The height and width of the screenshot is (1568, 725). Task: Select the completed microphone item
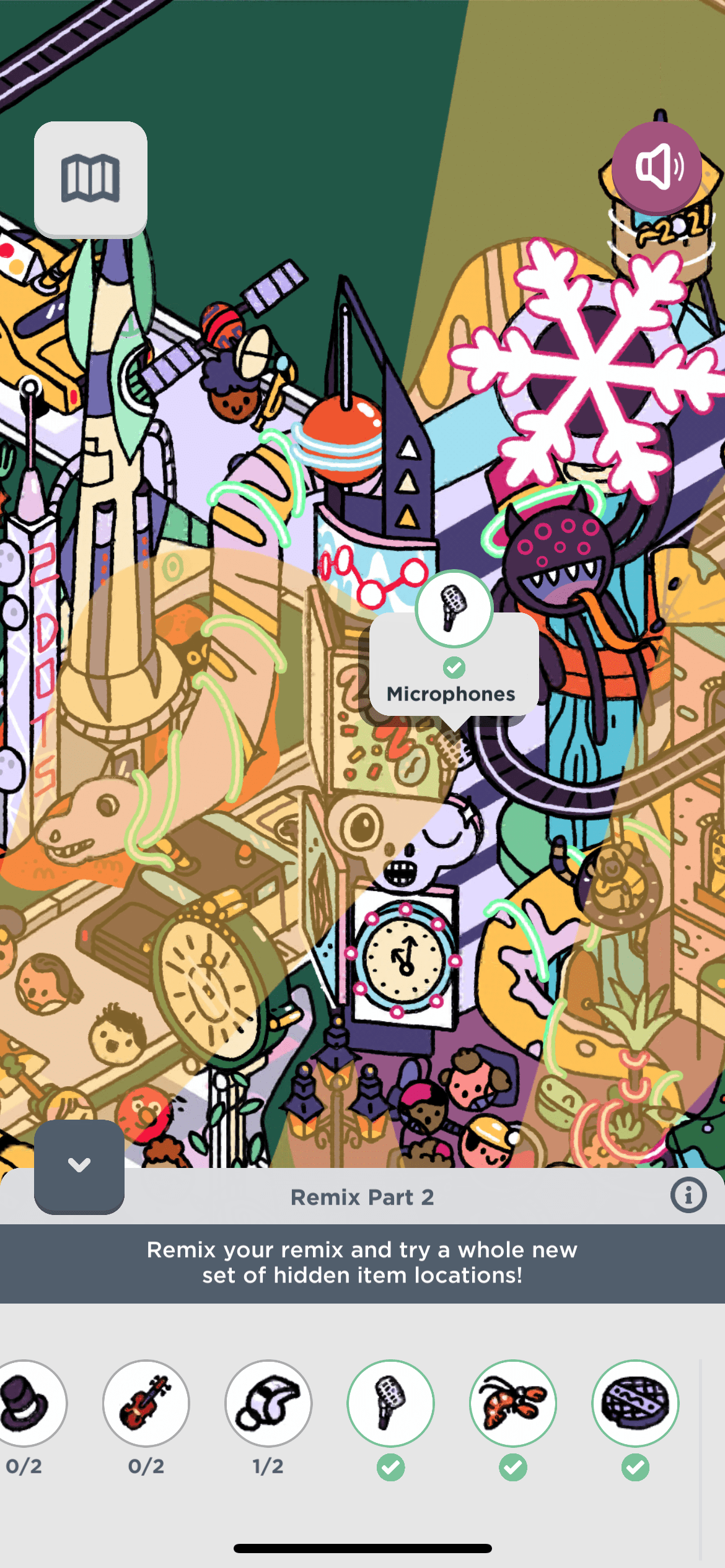pos(390,1403)
